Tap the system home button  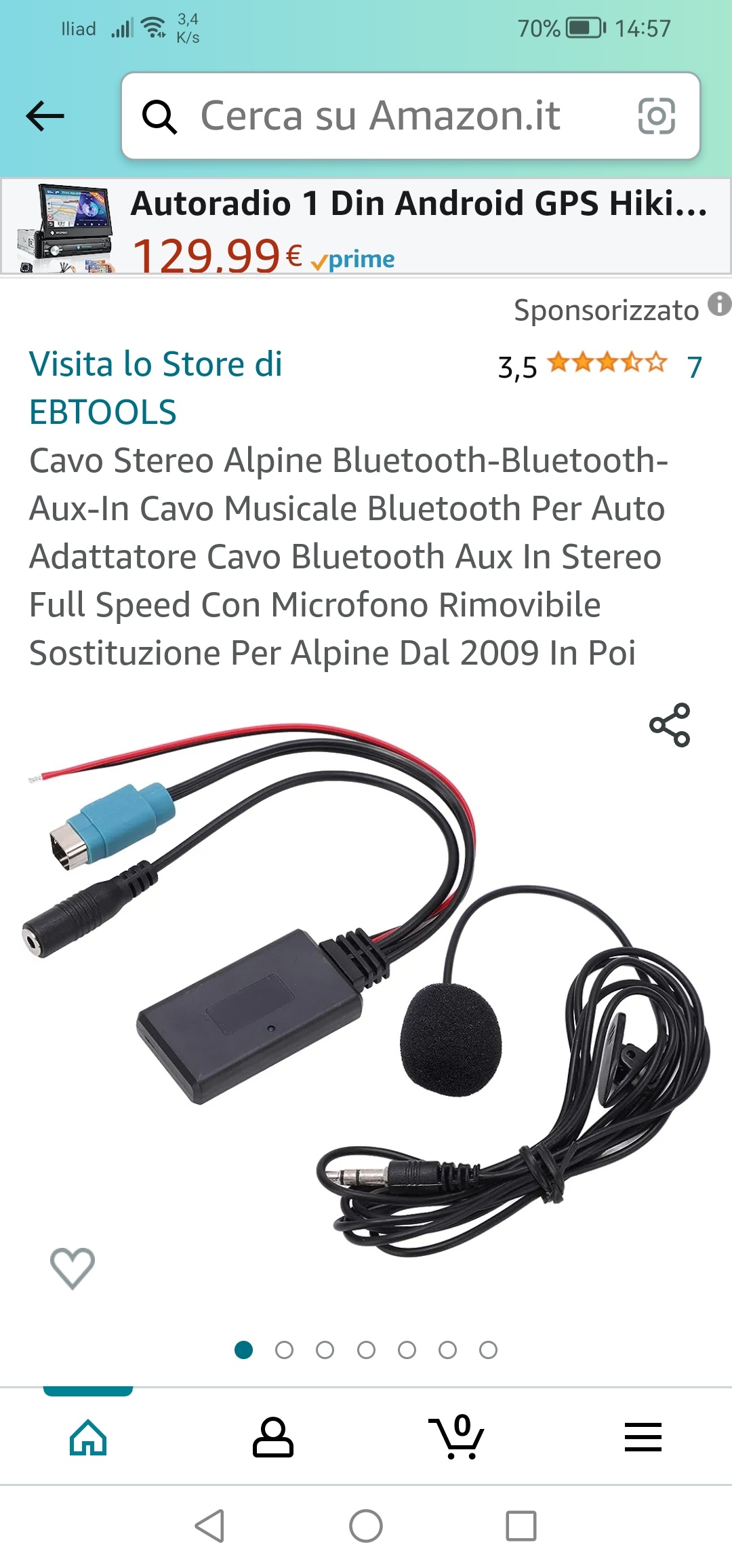366,1526
